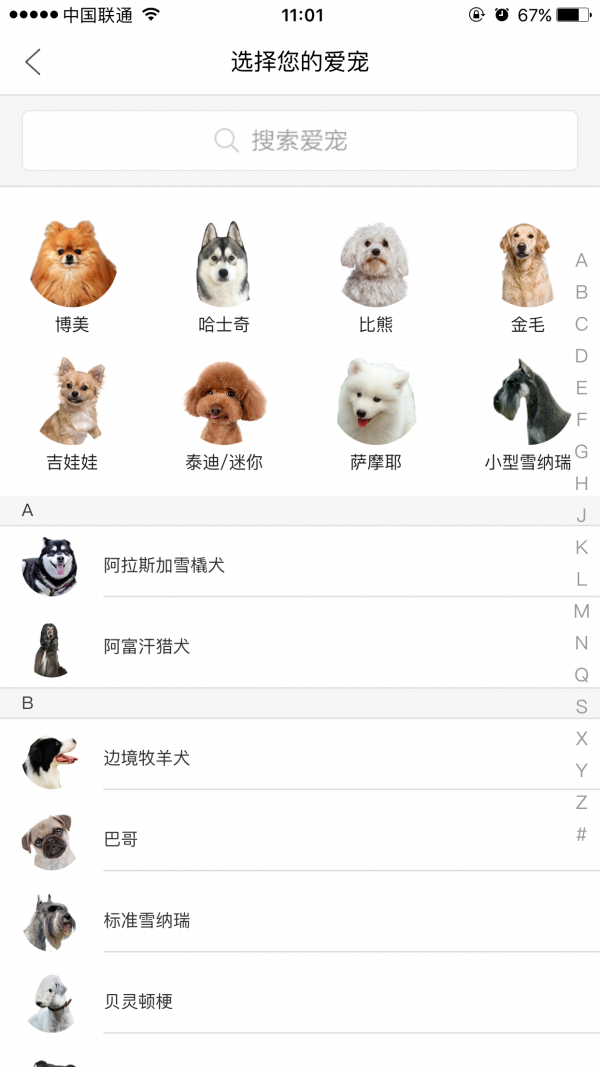Select the 金毛 breed tile

pyautogui.click(x=527, y=277)
